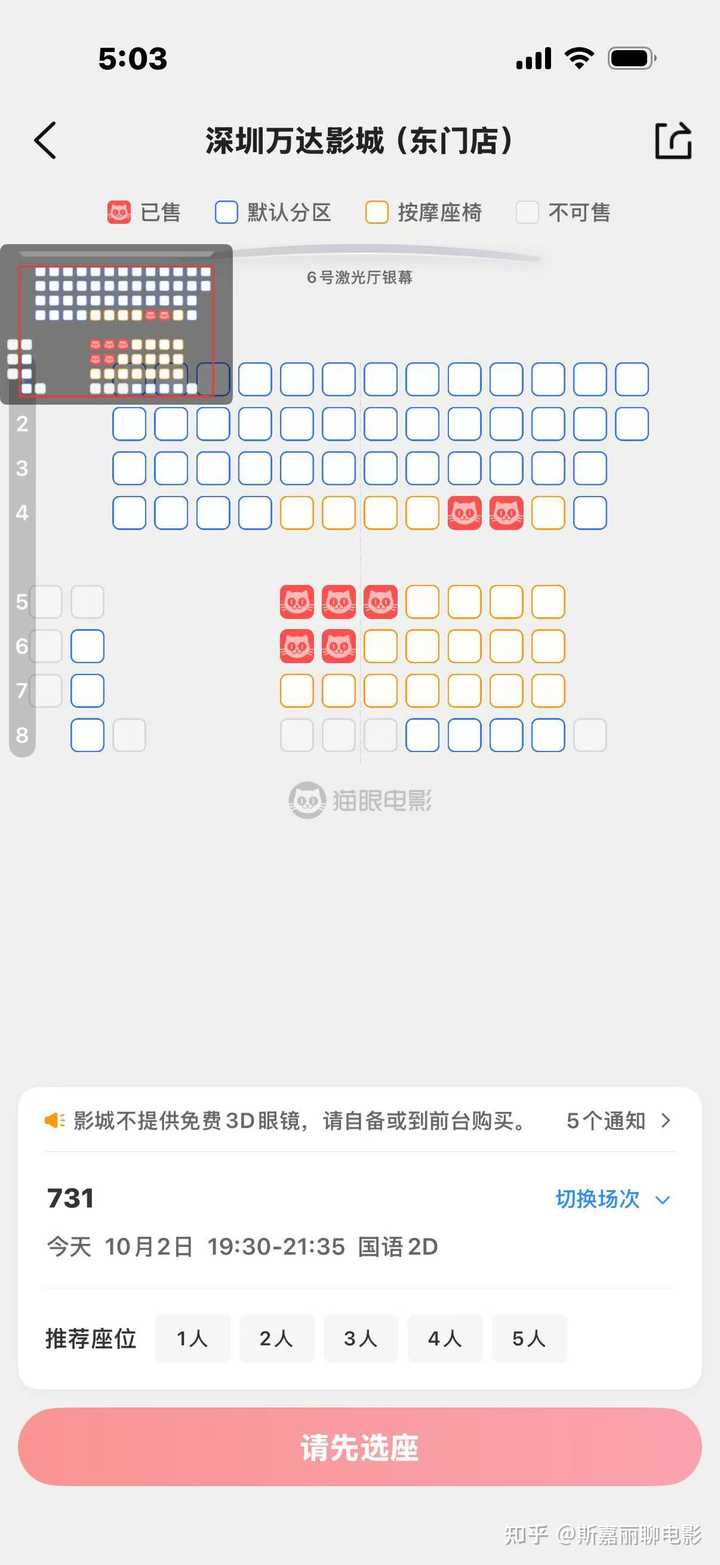This screenshot has width=720, height=1565.
Task: Share this cinema showing
Action: [x=673, y=141]
